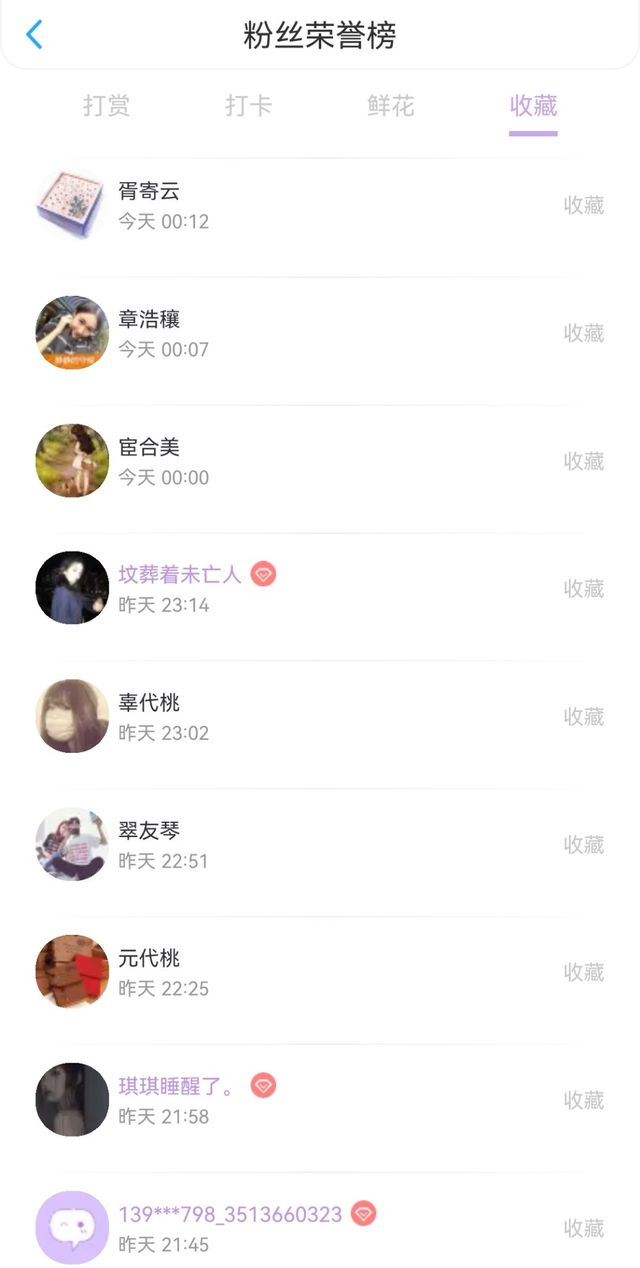
Task: Select the 收藏 tab
Action: 533,106
